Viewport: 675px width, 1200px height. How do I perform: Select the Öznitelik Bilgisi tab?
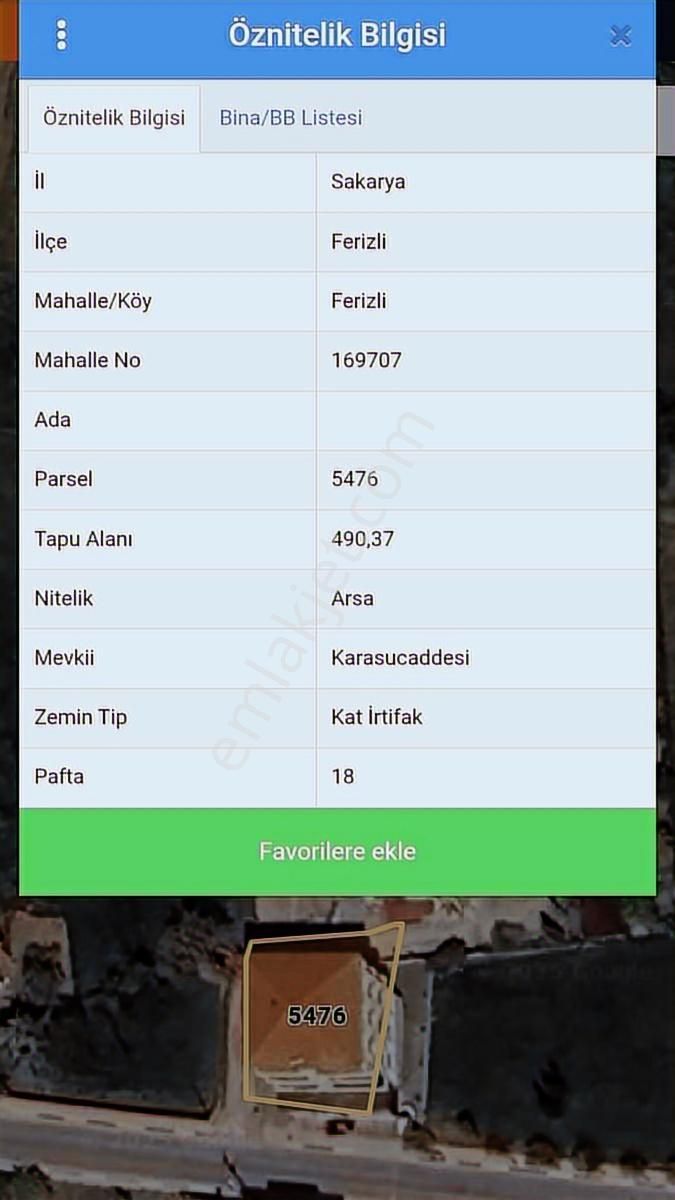coord(113,118)
